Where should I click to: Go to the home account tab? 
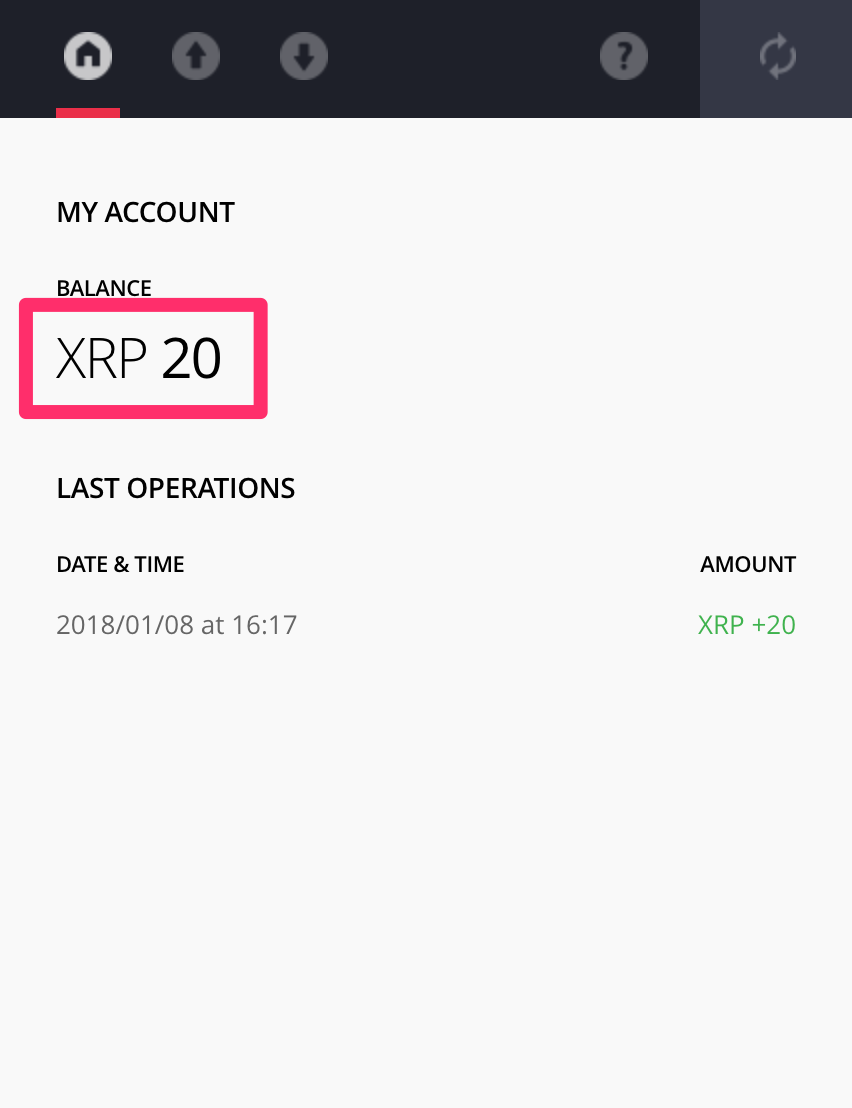[x=88, y=57]
